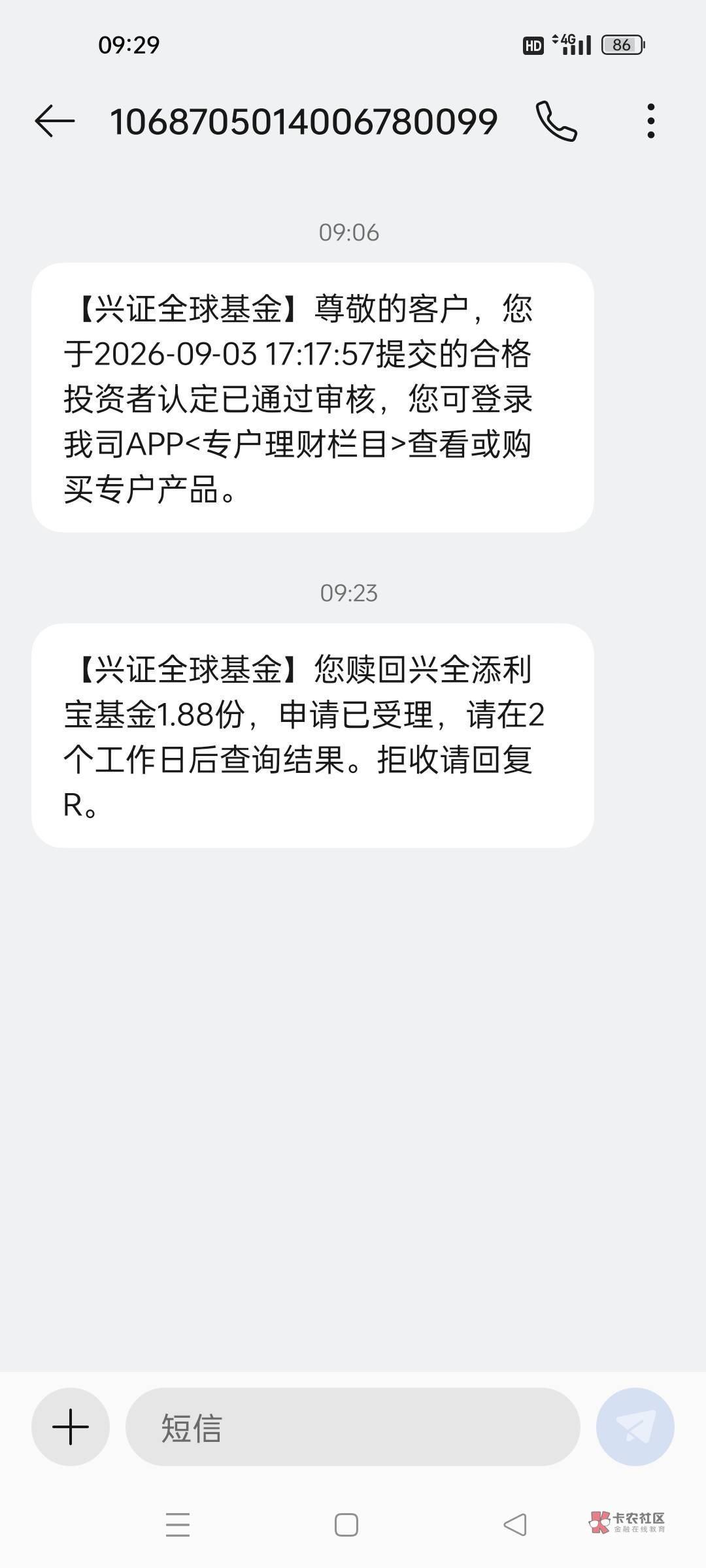Image resolution: width=706 pixels, height=1568 pixels.
Task: Tap the send message paper-plane button
Action: [x=635, y=1426]
